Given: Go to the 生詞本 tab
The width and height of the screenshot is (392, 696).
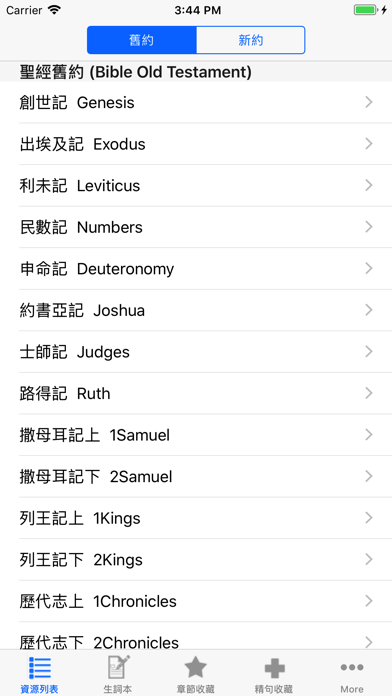Looking at the screenshot, I should pyautogui.click(x=118, y=674).
